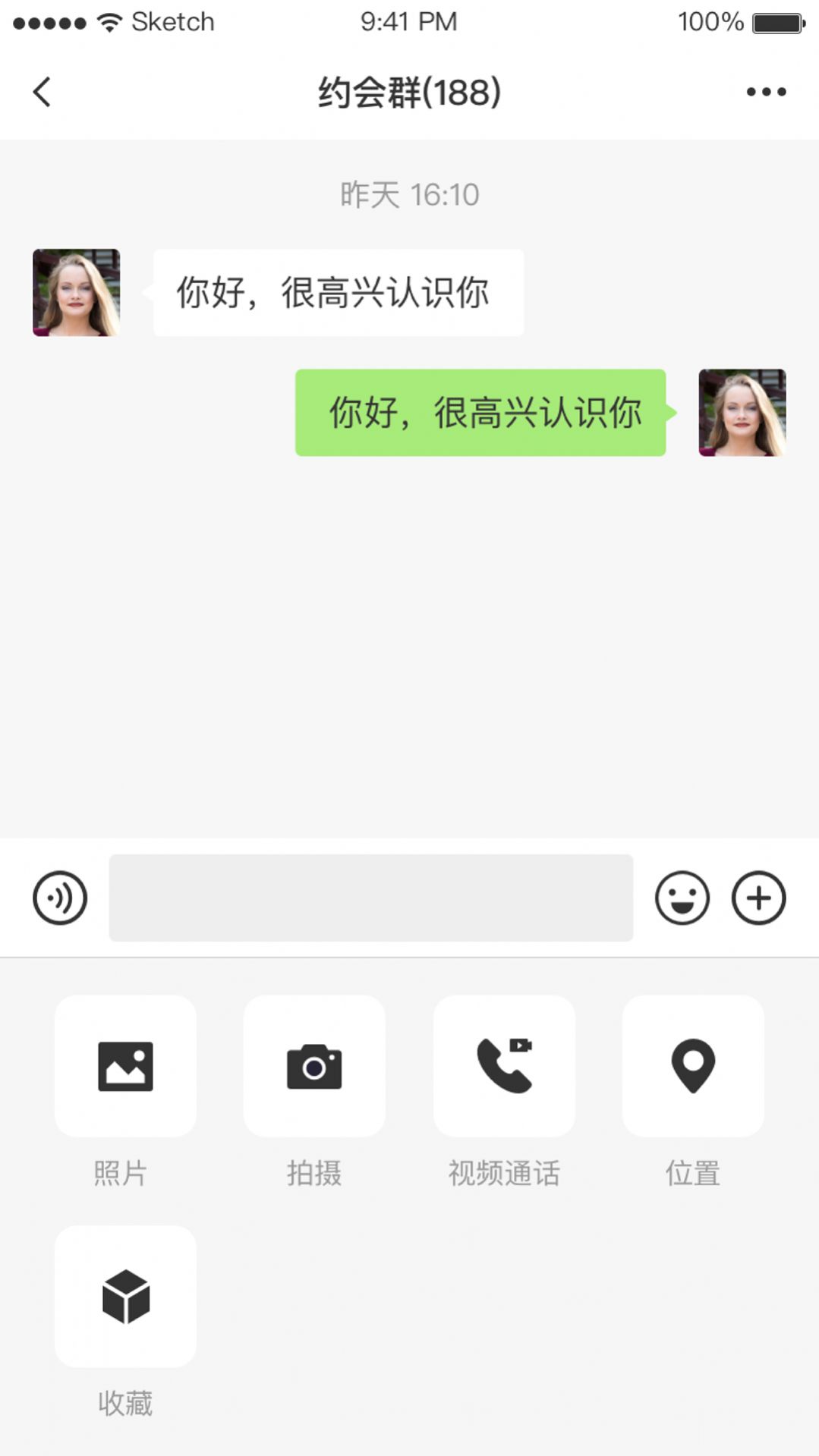Share location via the 位置 icon

click(x=692, y=1067)
